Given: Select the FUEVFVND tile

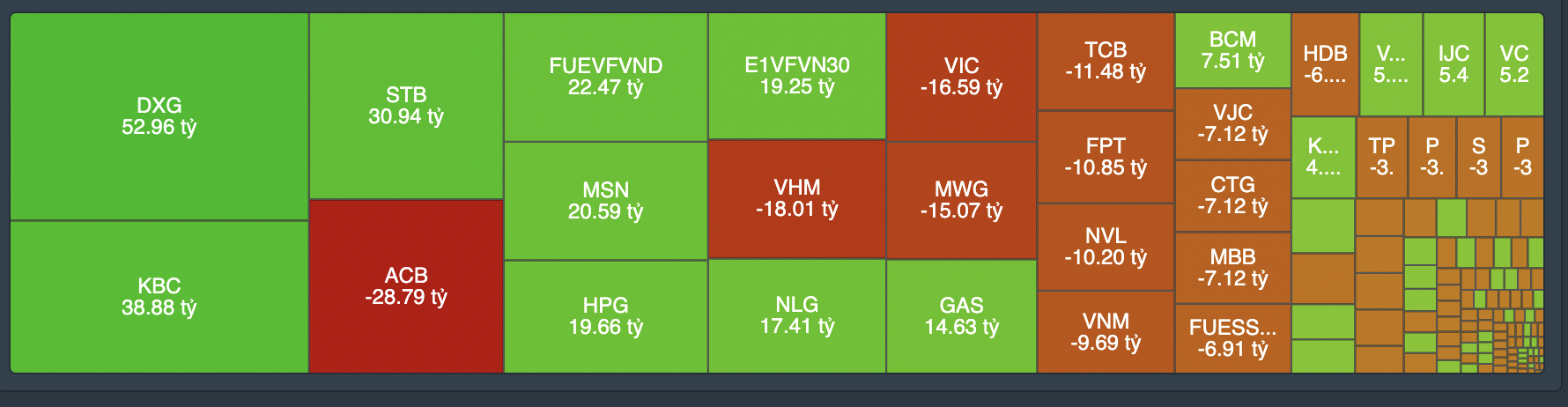Looking at the screenshot, I should (605, 77).
